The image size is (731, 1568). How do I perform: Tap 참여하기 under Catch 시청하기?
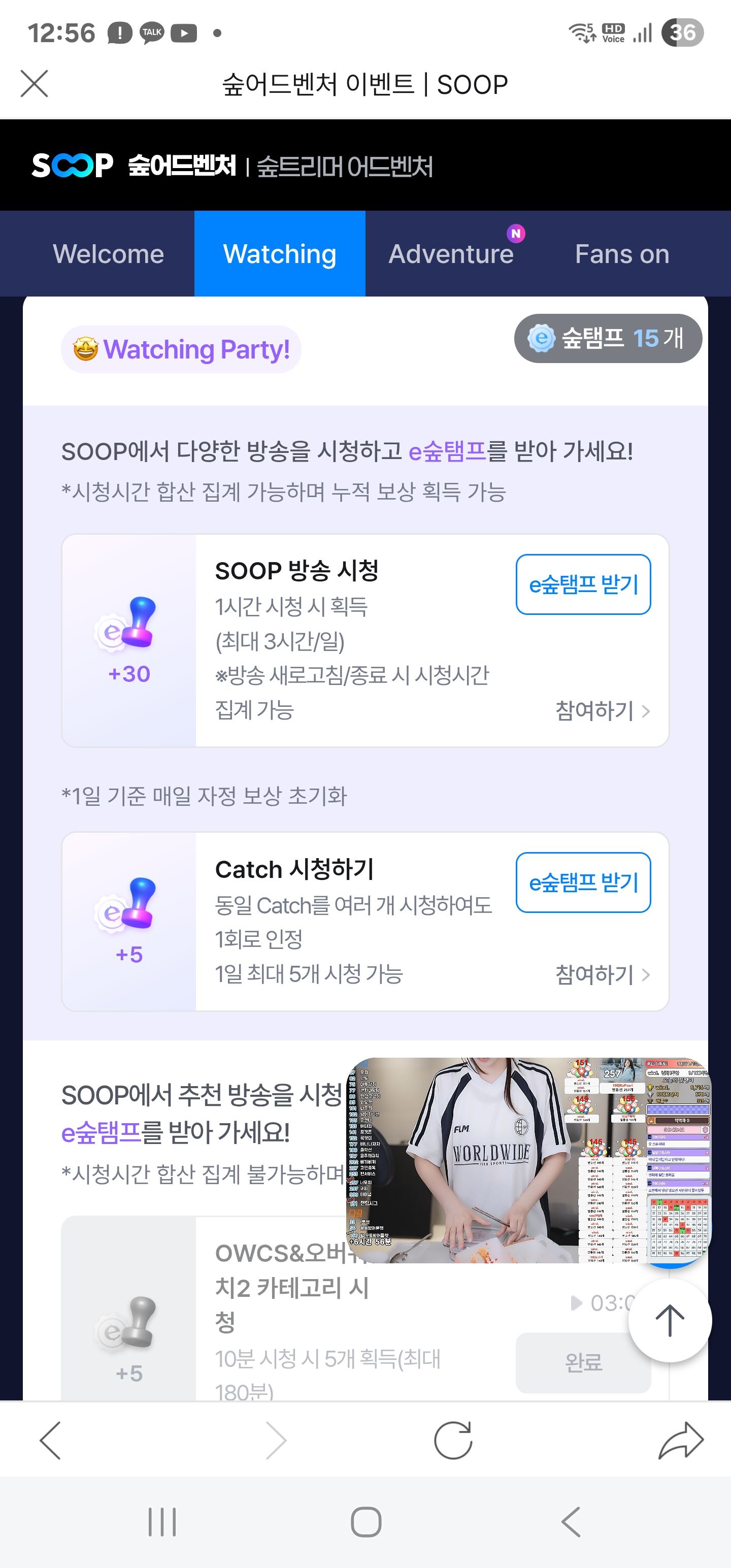(x=602, y=974)
